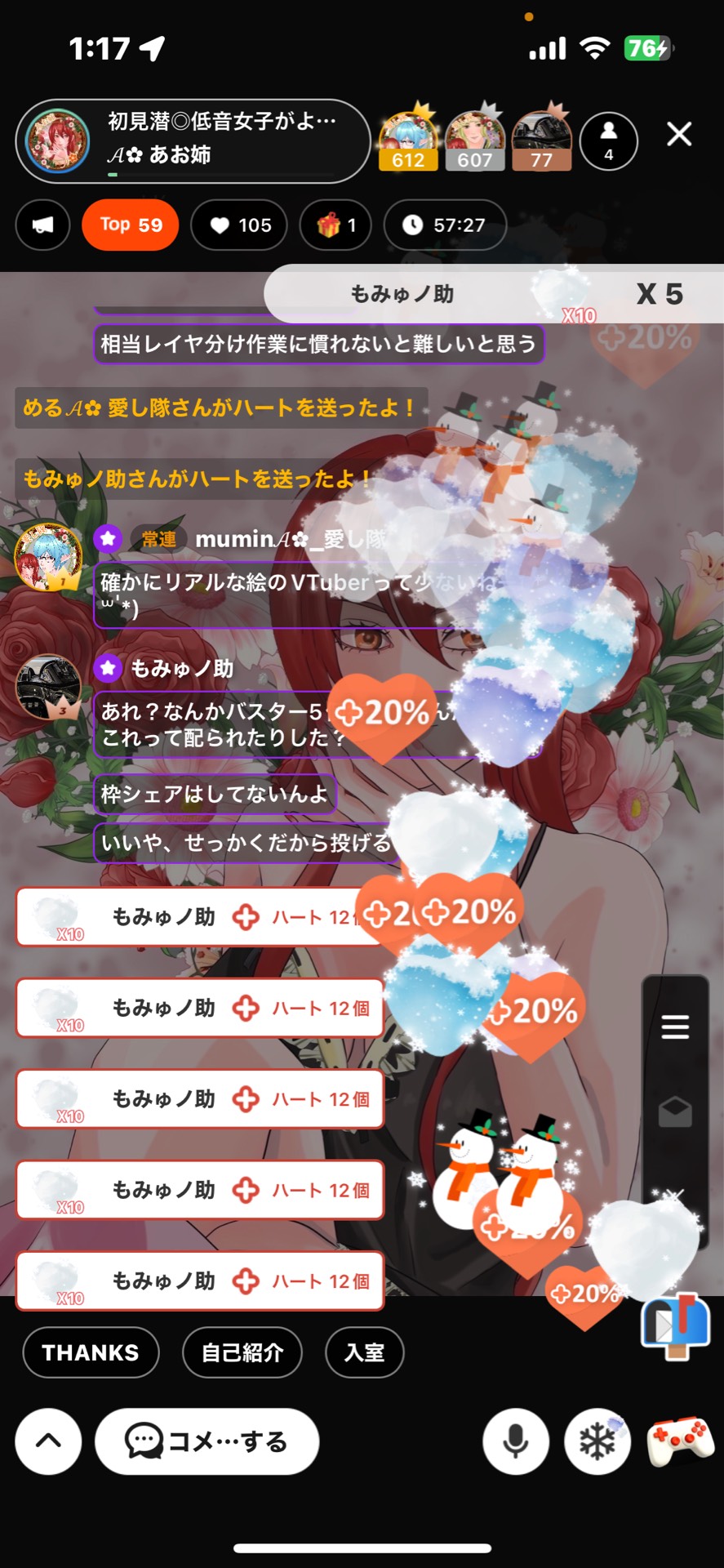Send the 入室 quick comment

(x=364, y=1352)
